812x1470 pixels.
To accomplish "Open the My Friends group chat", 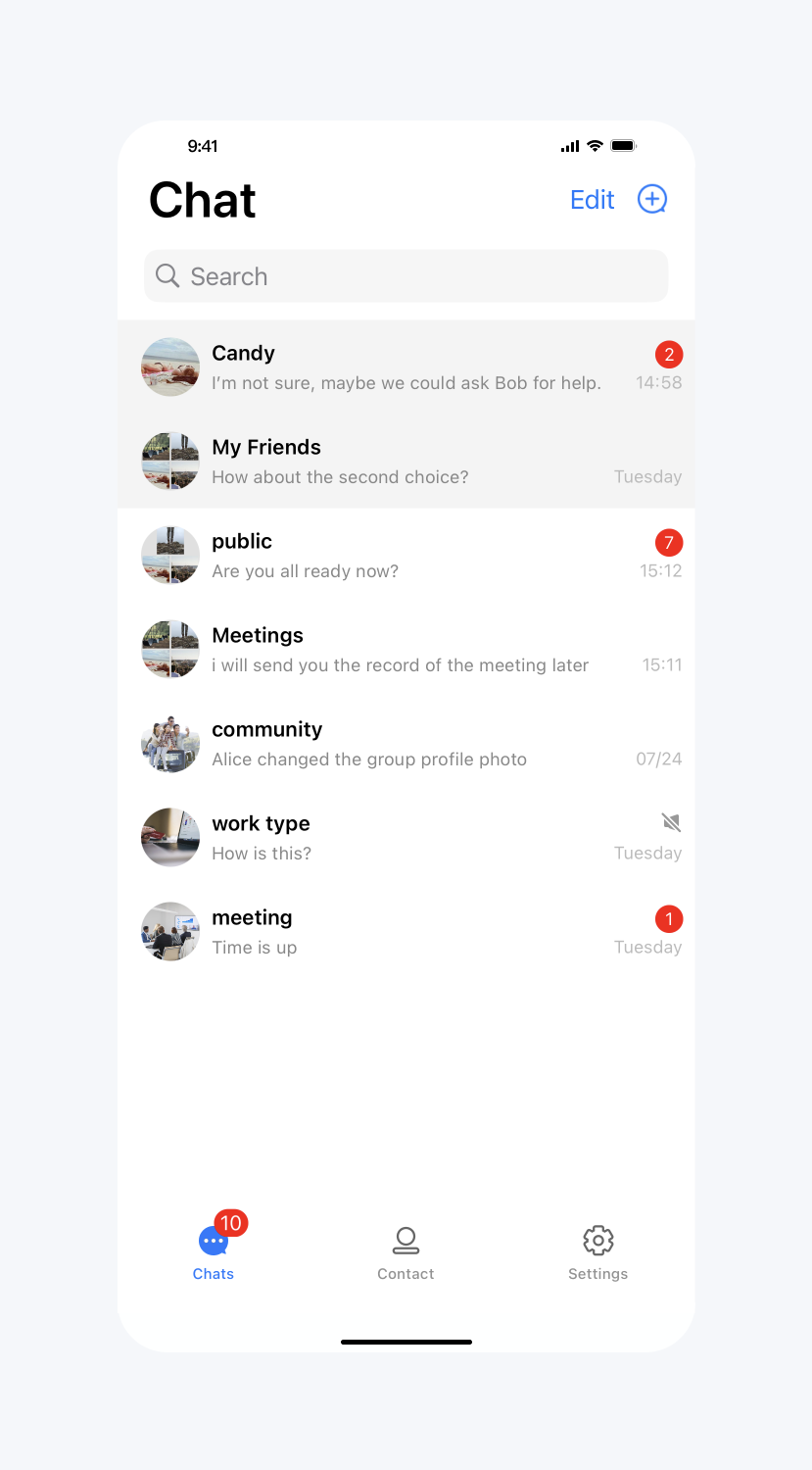I will point(406,462).
